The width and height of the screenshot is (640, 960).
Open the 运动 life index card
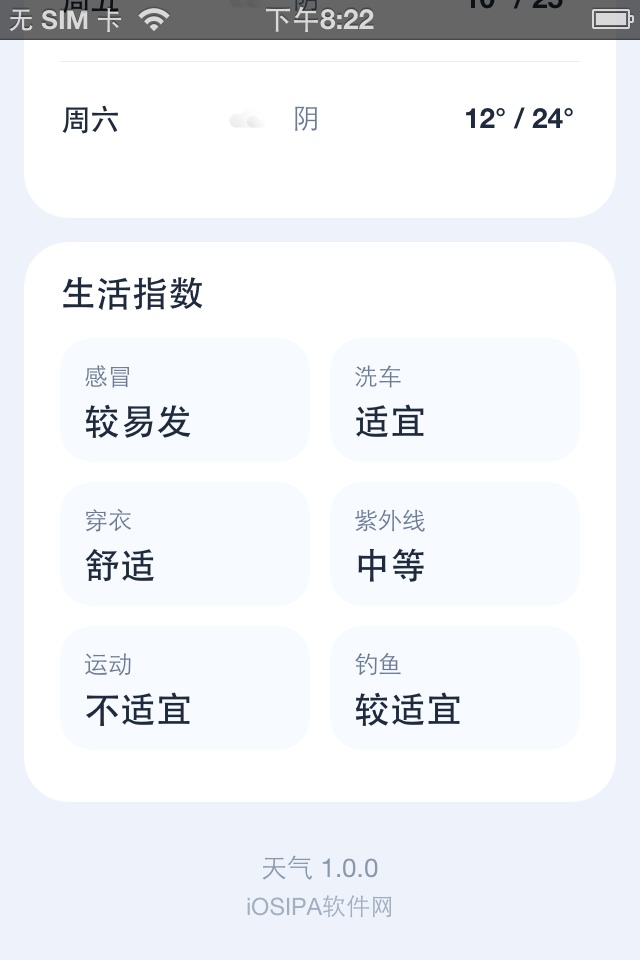185,688
